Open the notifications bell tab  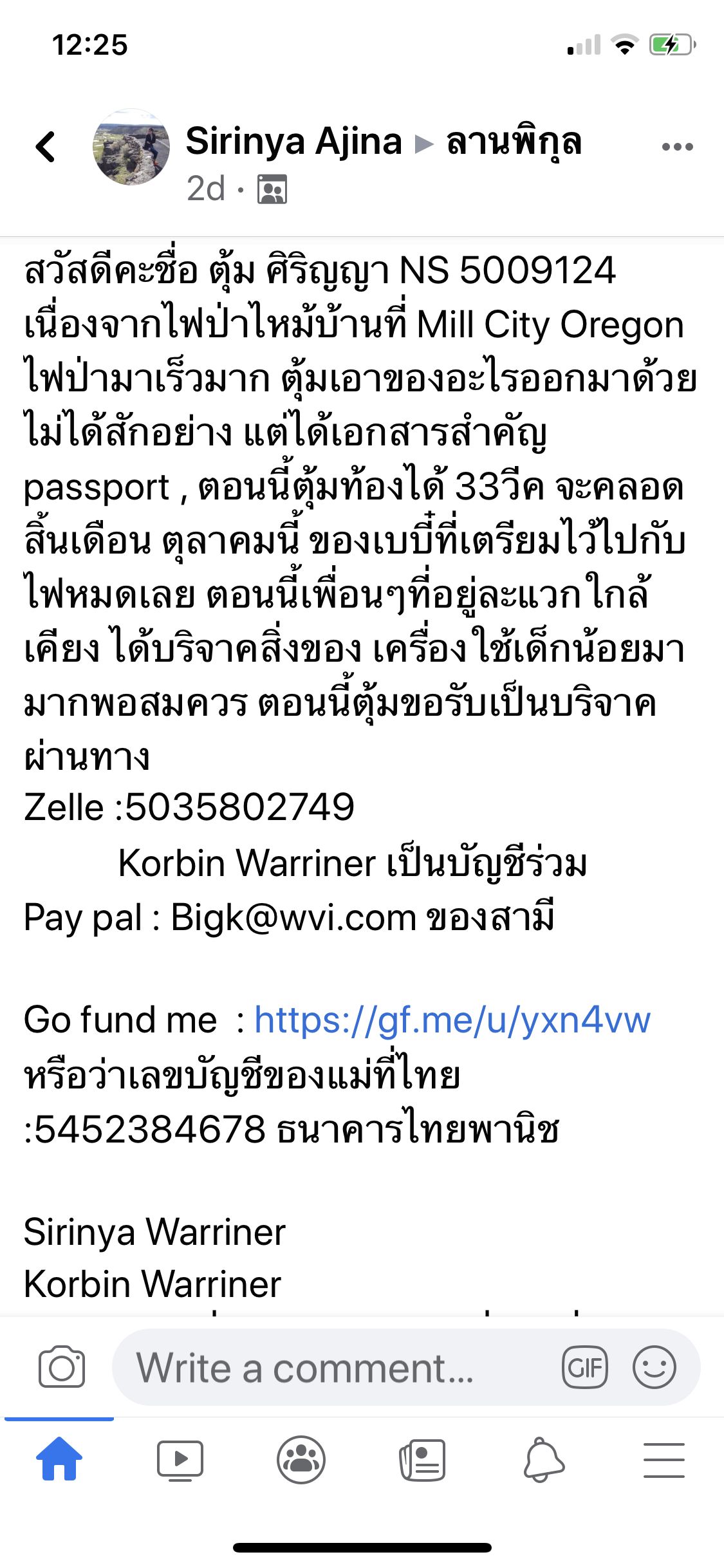(544, 1460)
